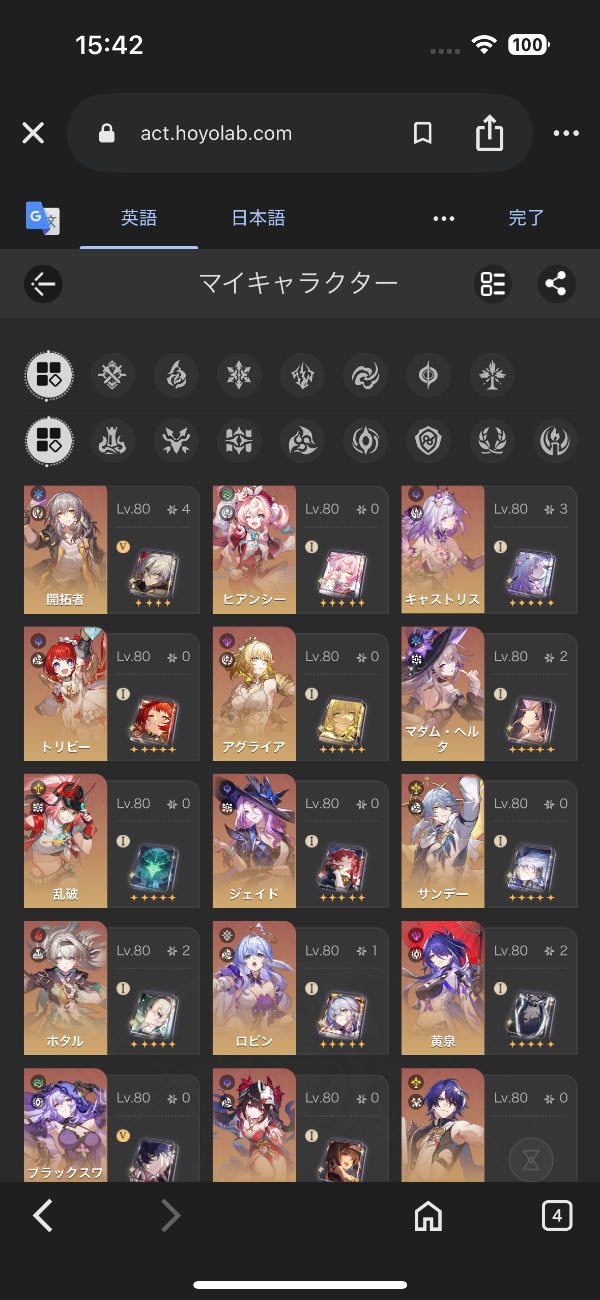
Task: Open translation options menu
Action: tap(444, 218)
